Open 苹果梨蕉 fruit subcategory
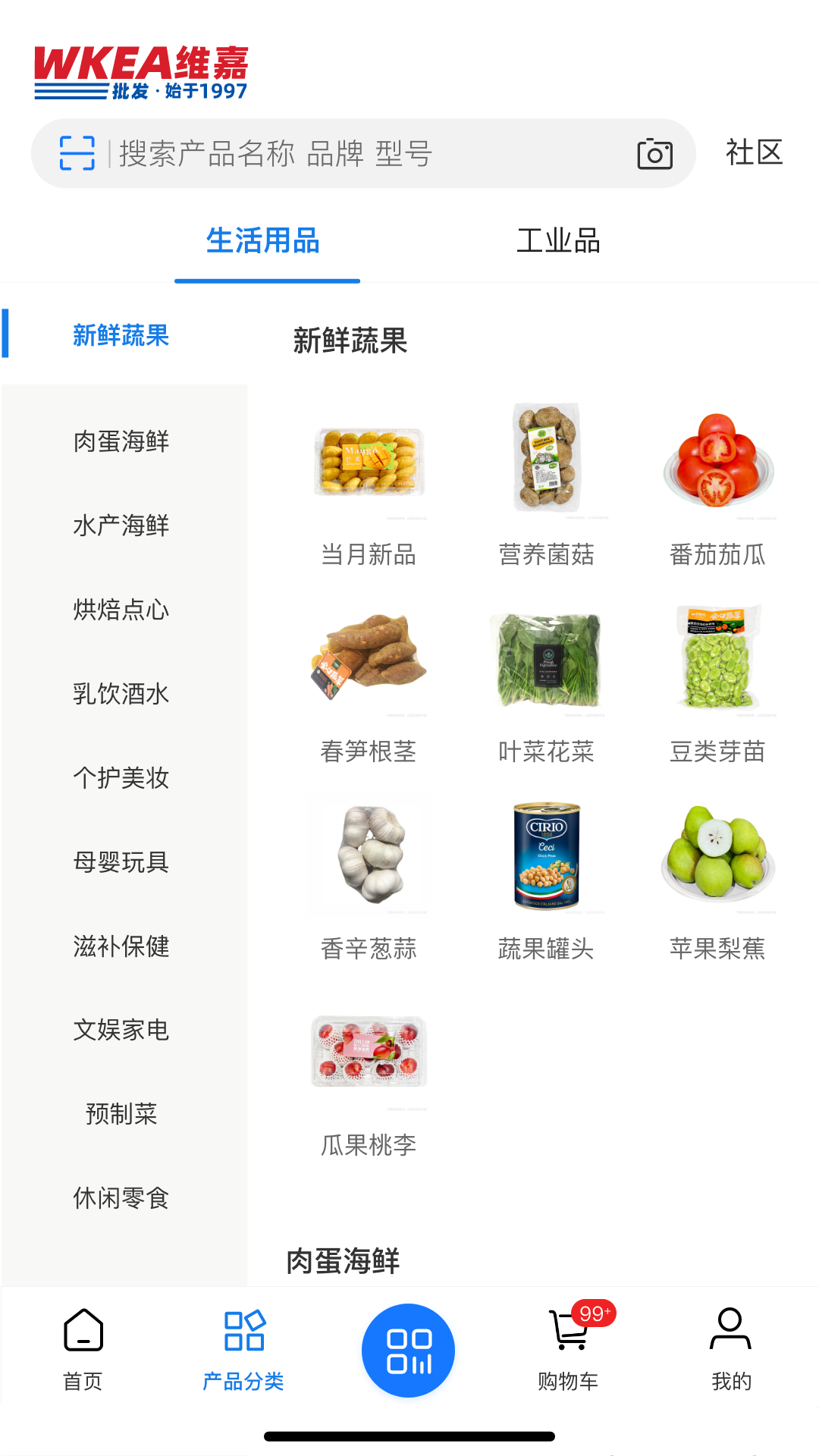This screenshot has width=819, height=1456. [717, 880]
